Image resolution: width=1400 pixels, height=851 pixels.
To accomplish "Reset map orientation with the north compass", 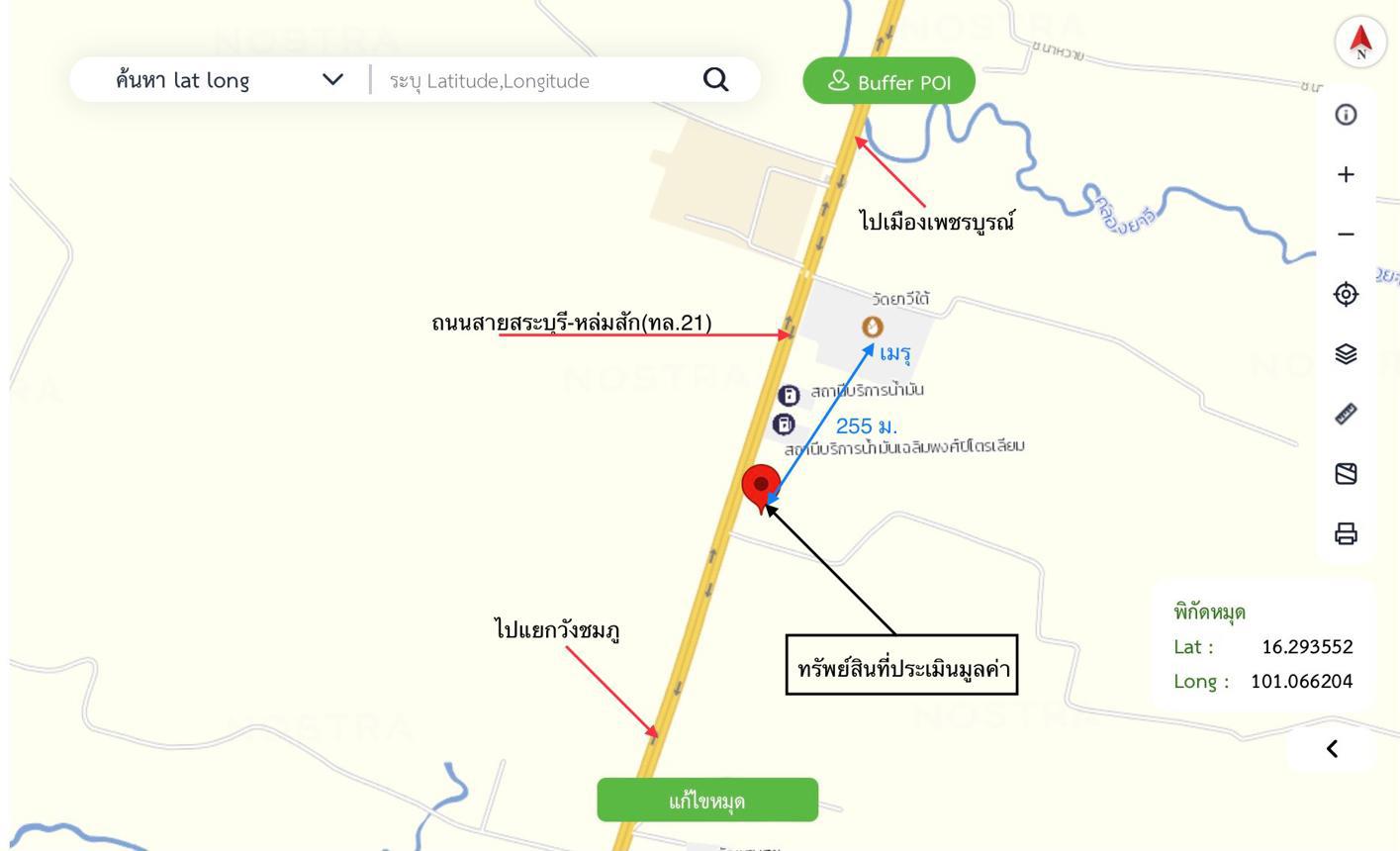I will pos(1360,42).
